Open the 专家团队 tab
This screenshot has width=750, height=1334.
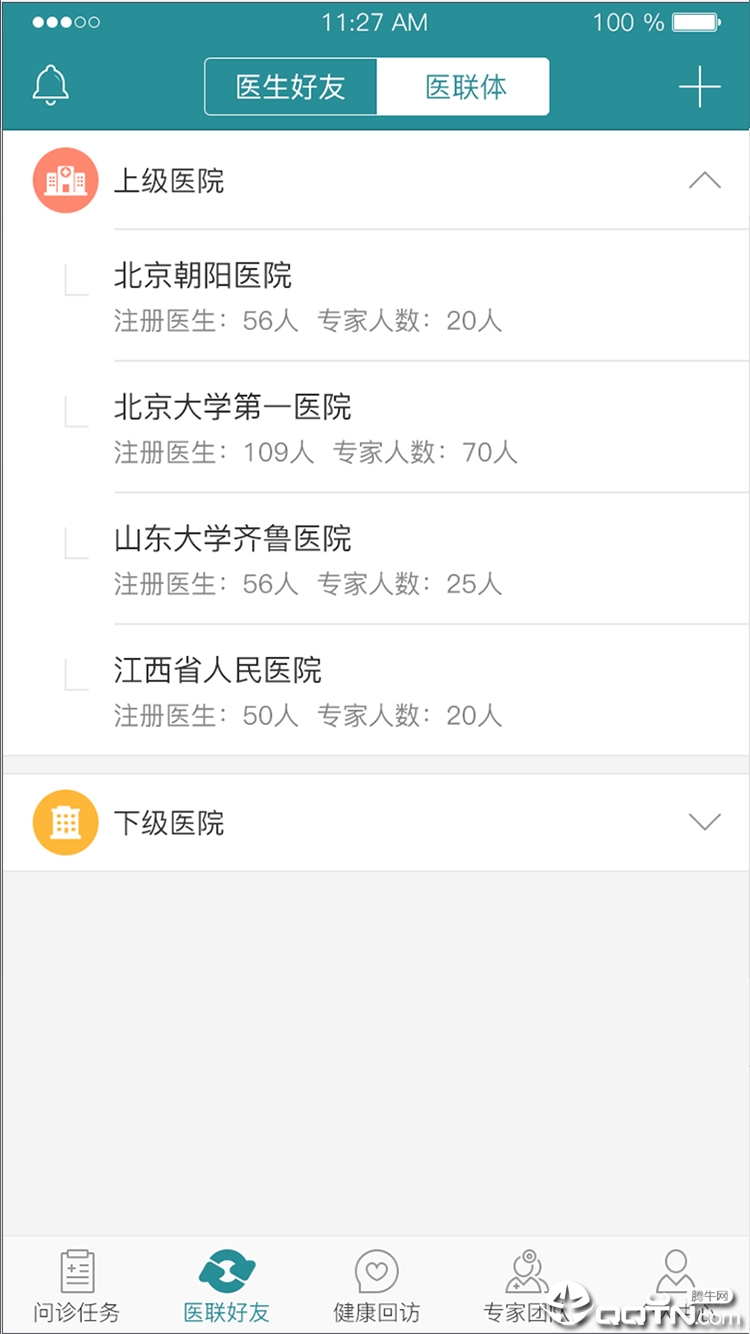point(526,1287)
